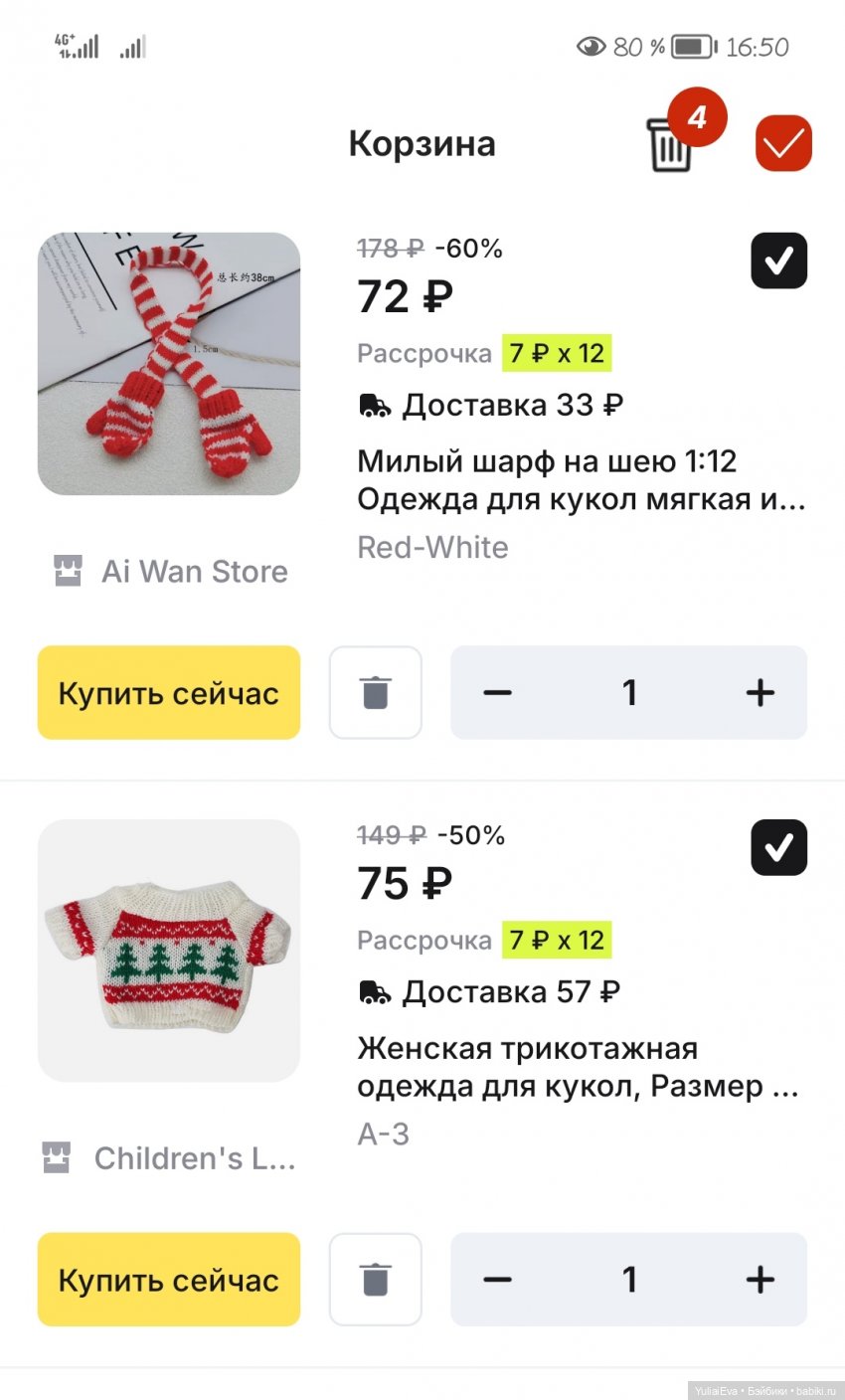This screenshot has height=1400, width=845.
Task: Decrease quantity of the scarf
Action: click(x=497, y=693)
